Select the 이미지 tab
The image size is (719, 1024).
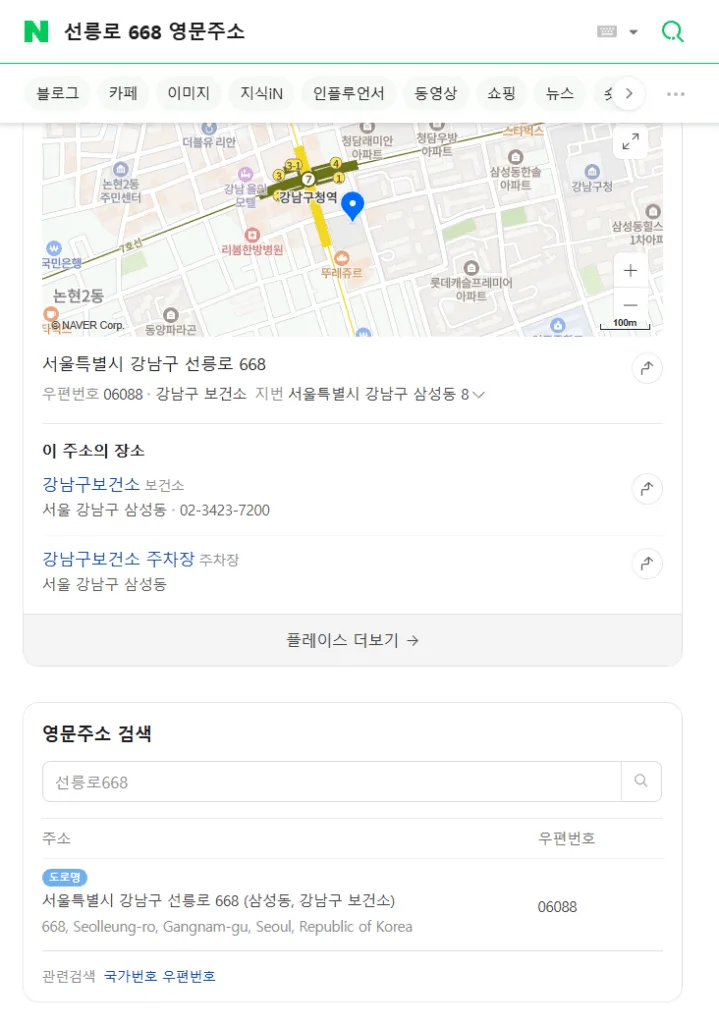[189, 93]
